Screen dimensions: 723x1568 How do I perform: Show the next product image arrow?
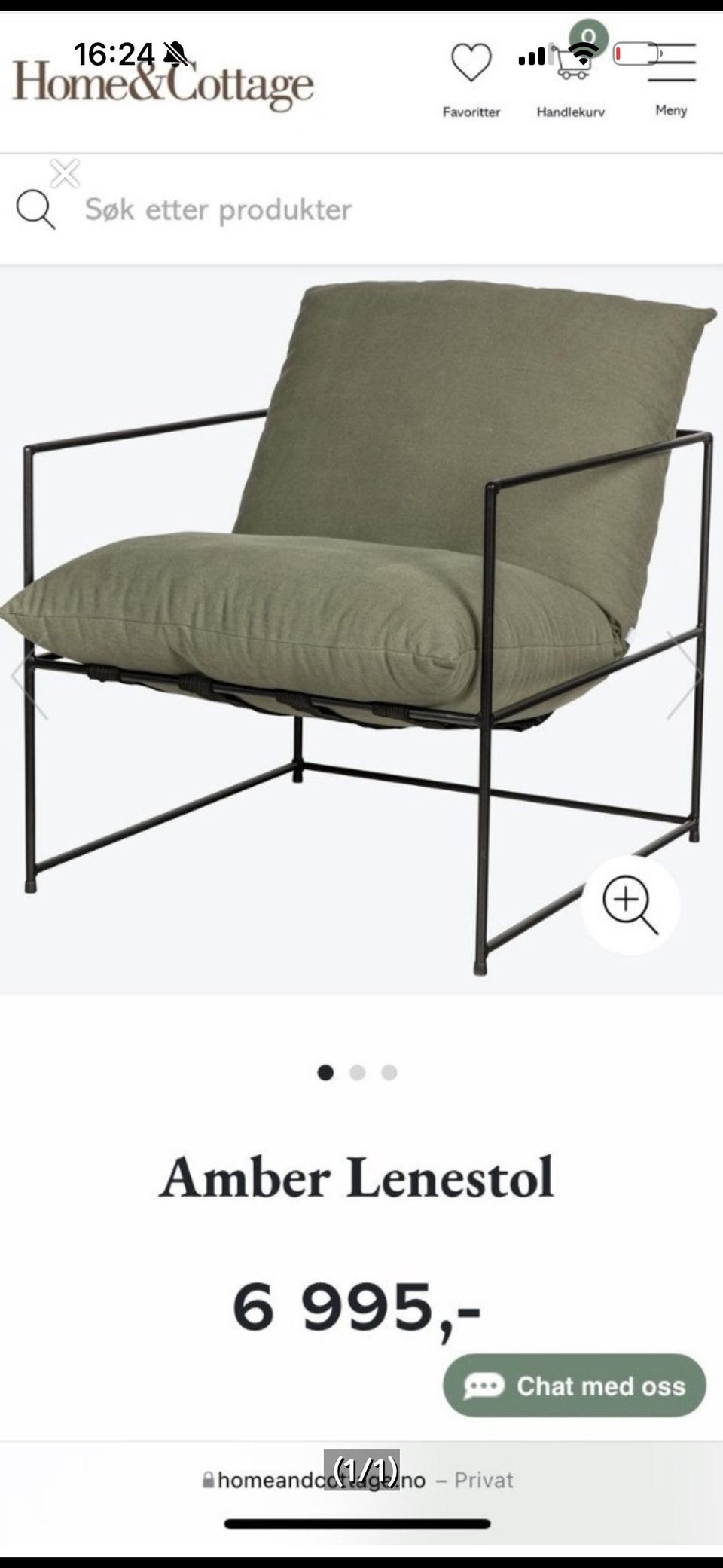(685, 675)
